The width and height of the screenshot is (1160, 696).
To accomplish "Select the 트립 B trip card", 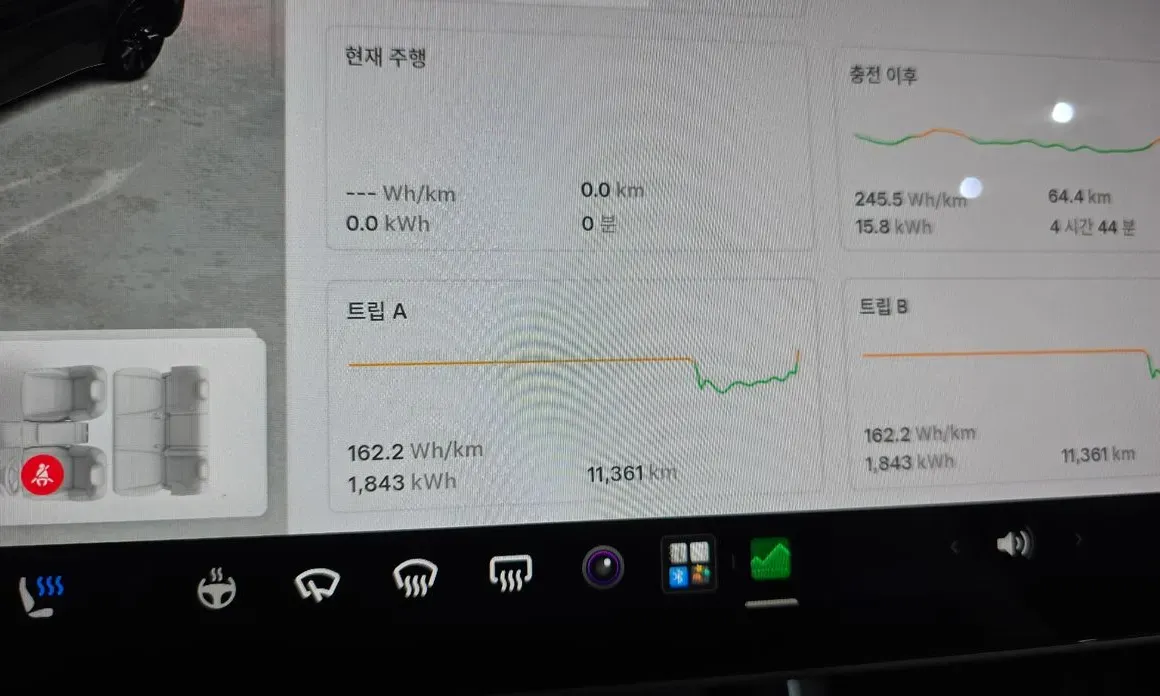I will pos(1001,383).
